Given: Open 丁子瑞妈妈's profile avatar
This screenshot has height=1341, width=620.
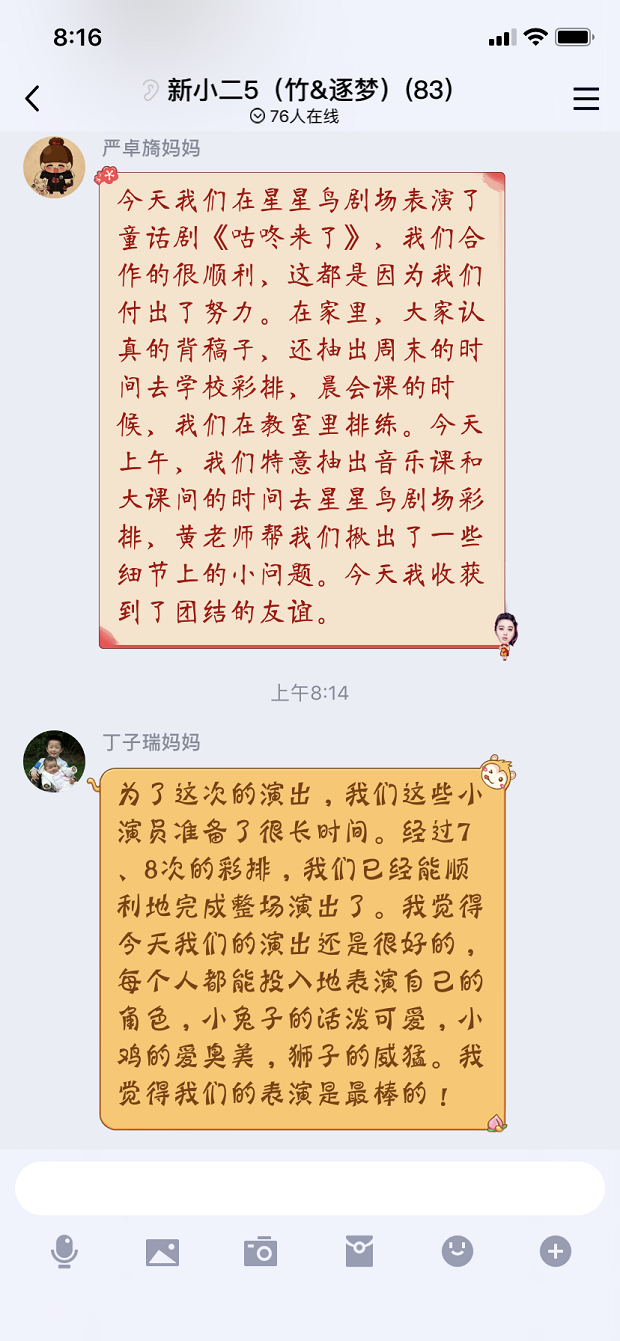Looking at the screenshot, I should [54, 761].
